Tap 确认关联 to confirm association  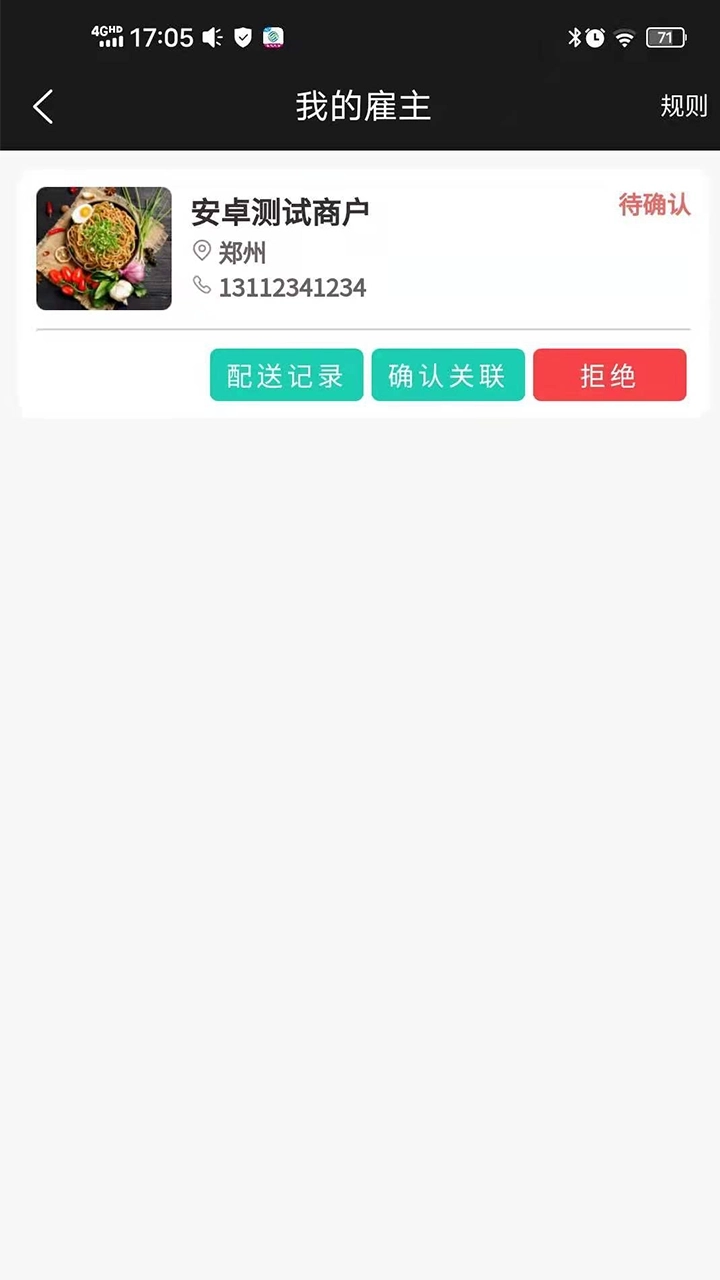(x=447, y=375)
